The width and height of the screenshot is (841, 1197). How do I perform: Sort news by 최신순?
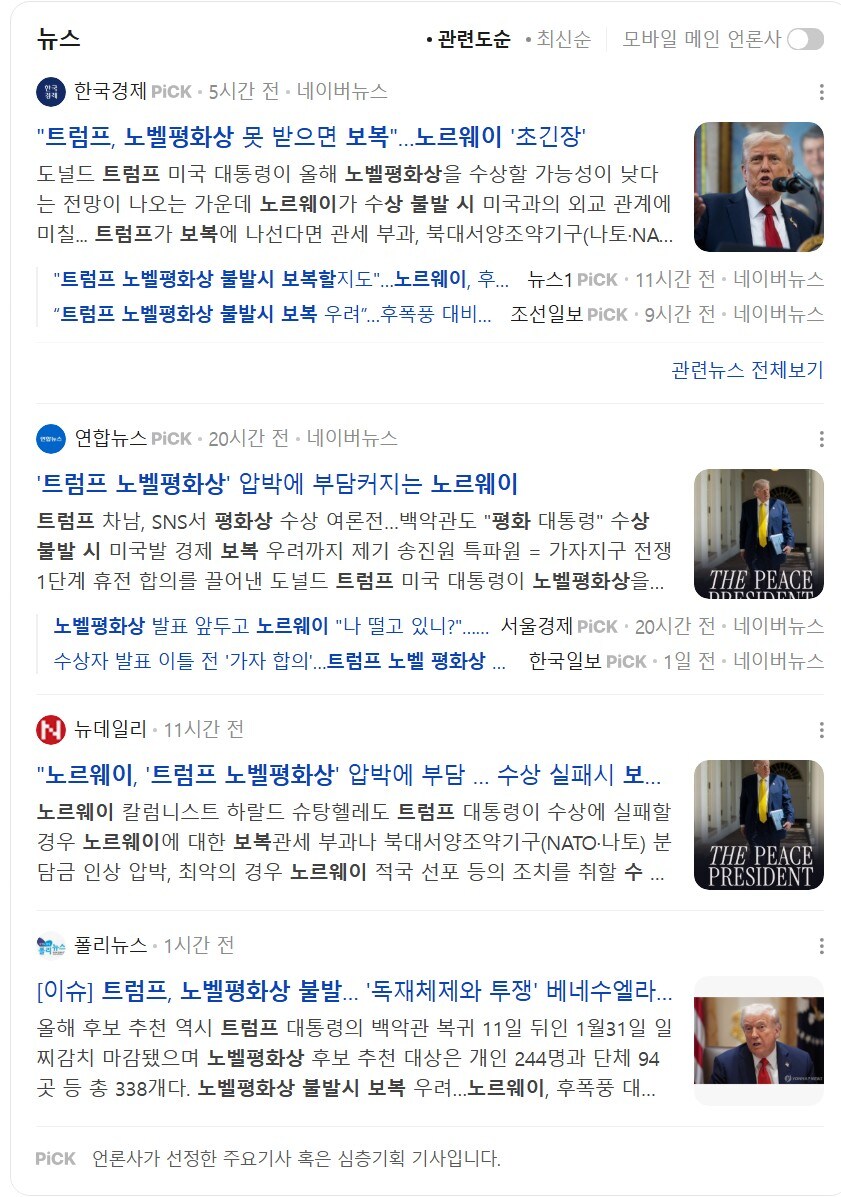tap(563, 39)
